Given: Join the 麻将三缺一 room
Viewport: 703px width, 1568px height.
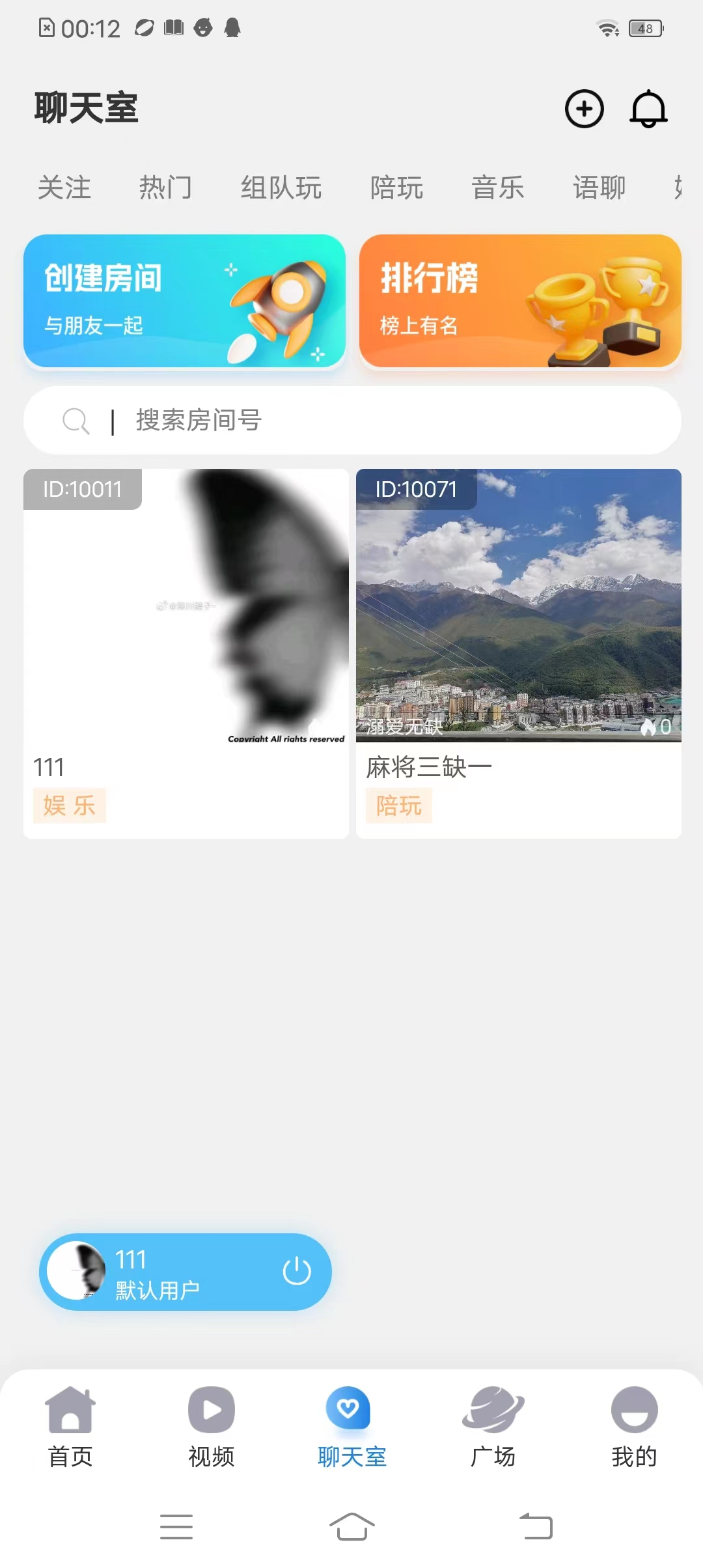Looking at the screenshot, I should 519,652.
